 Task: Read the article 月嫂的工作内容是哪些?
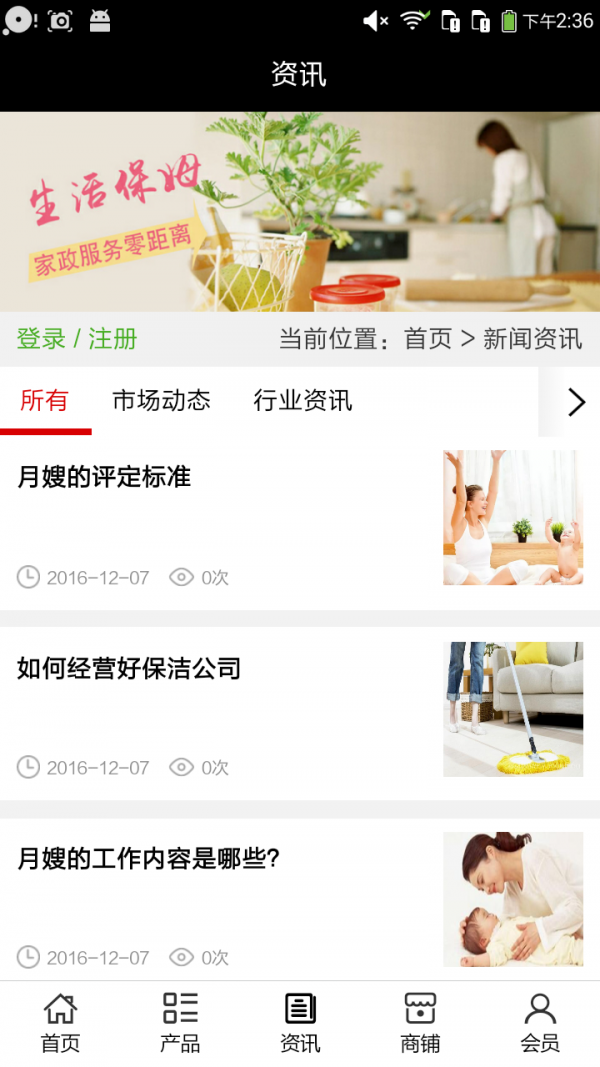pyautogui.click(x=148, y=858)
